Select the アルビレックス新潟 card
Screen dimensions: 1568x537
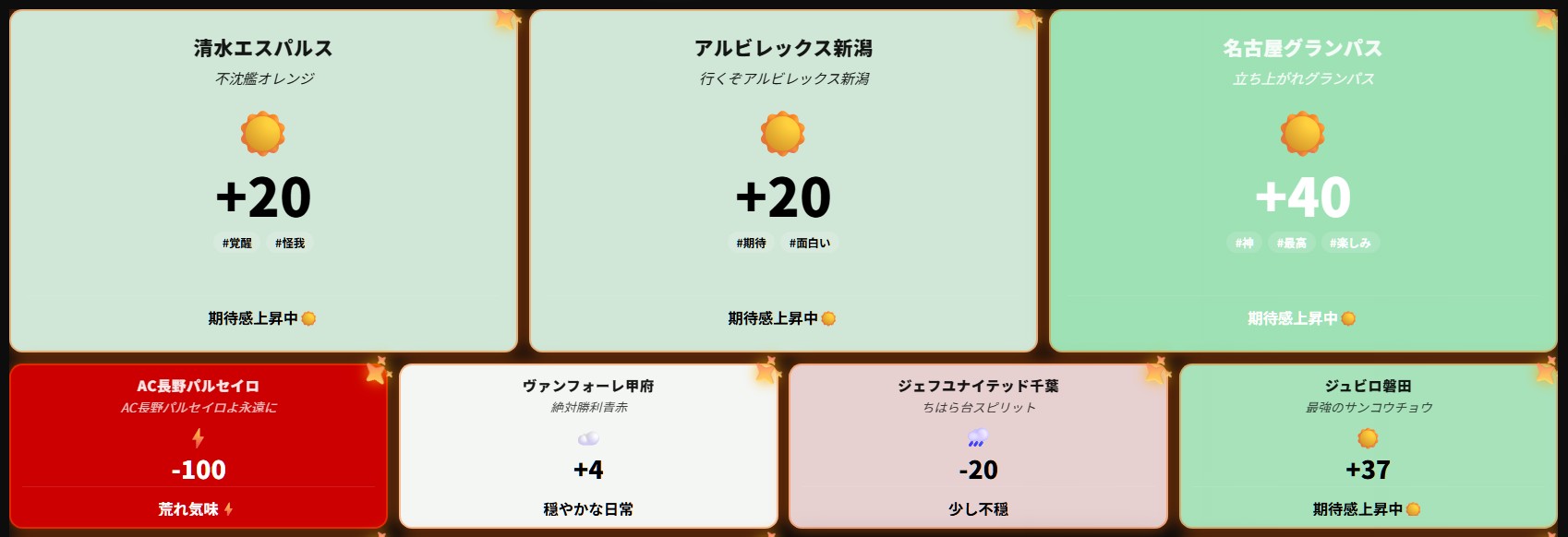point(783,181)
